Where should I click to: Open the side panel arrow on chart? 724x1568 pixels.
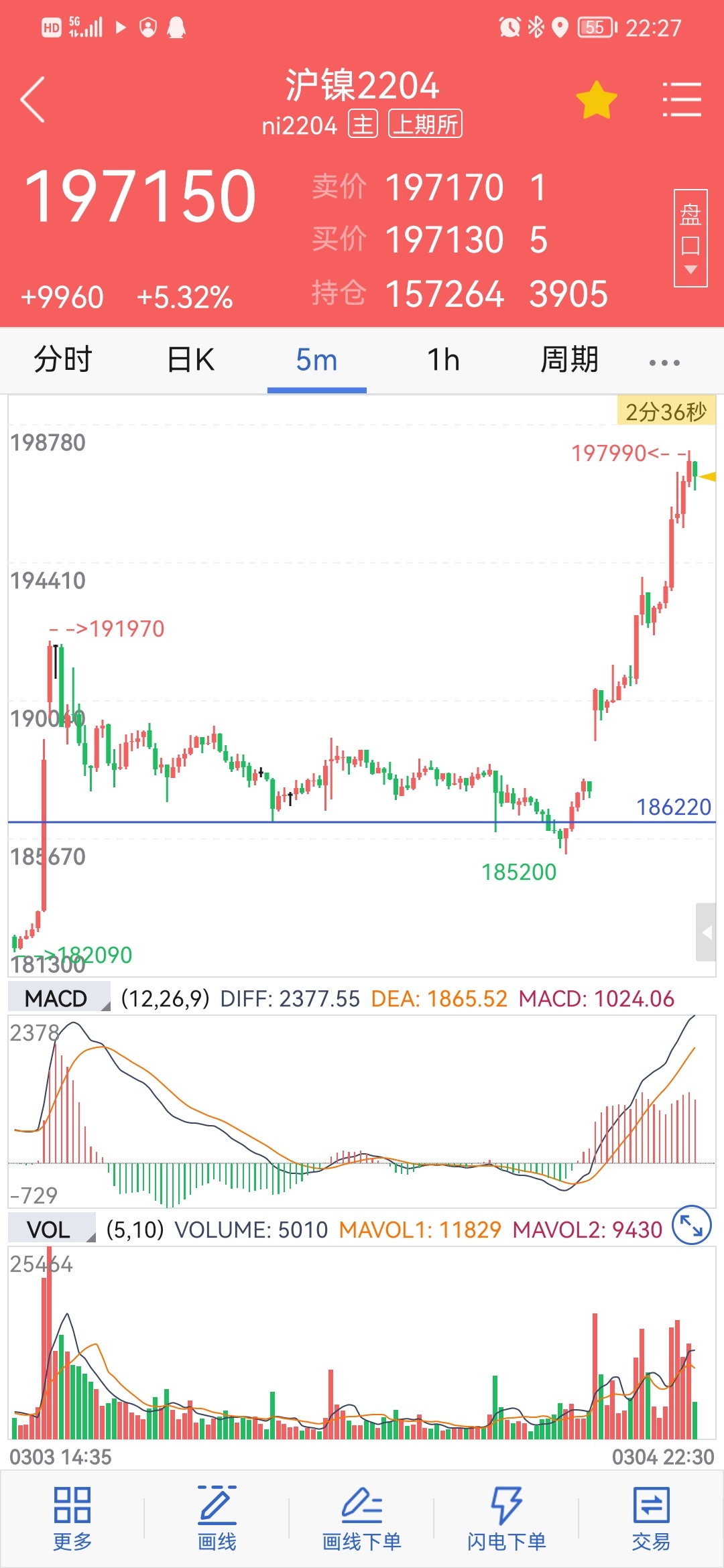tap(706, 932)
